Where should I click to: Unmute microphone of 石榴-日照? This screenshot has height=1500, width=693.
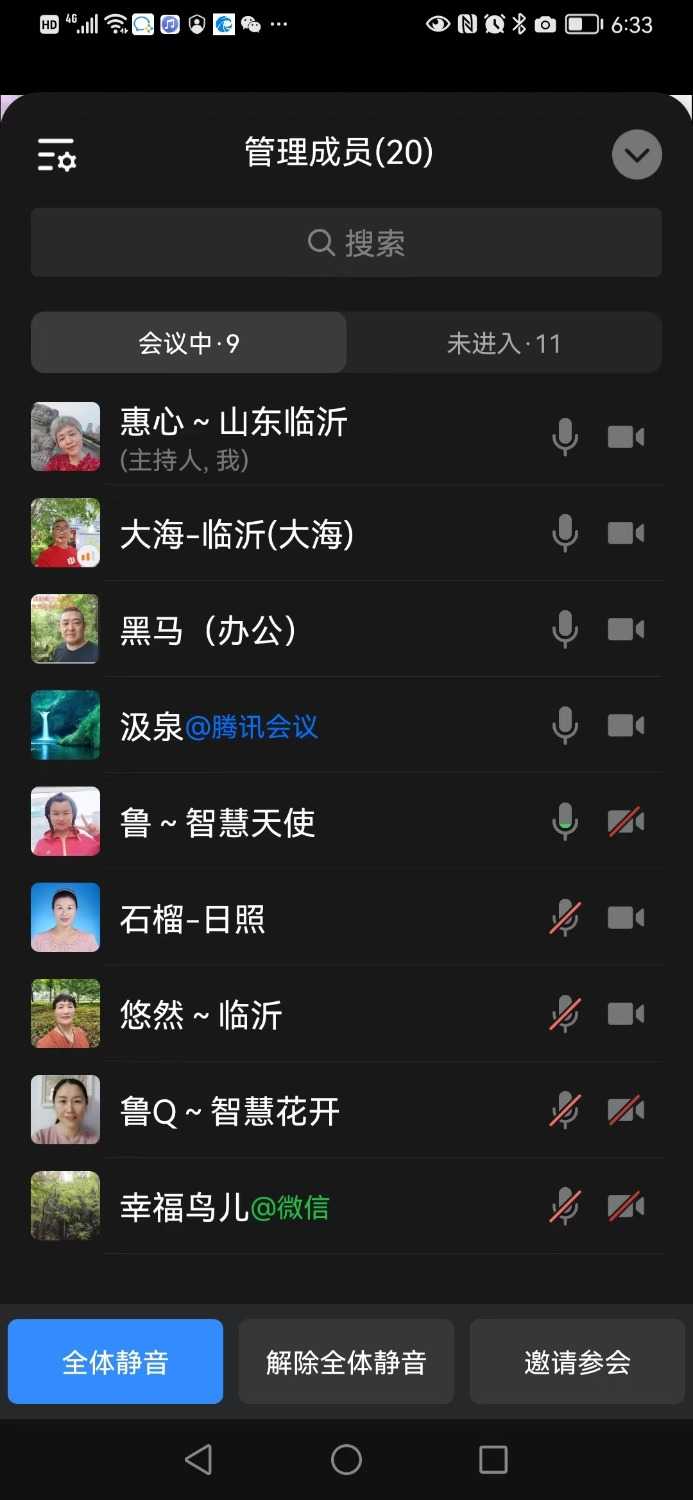(565, 918)
